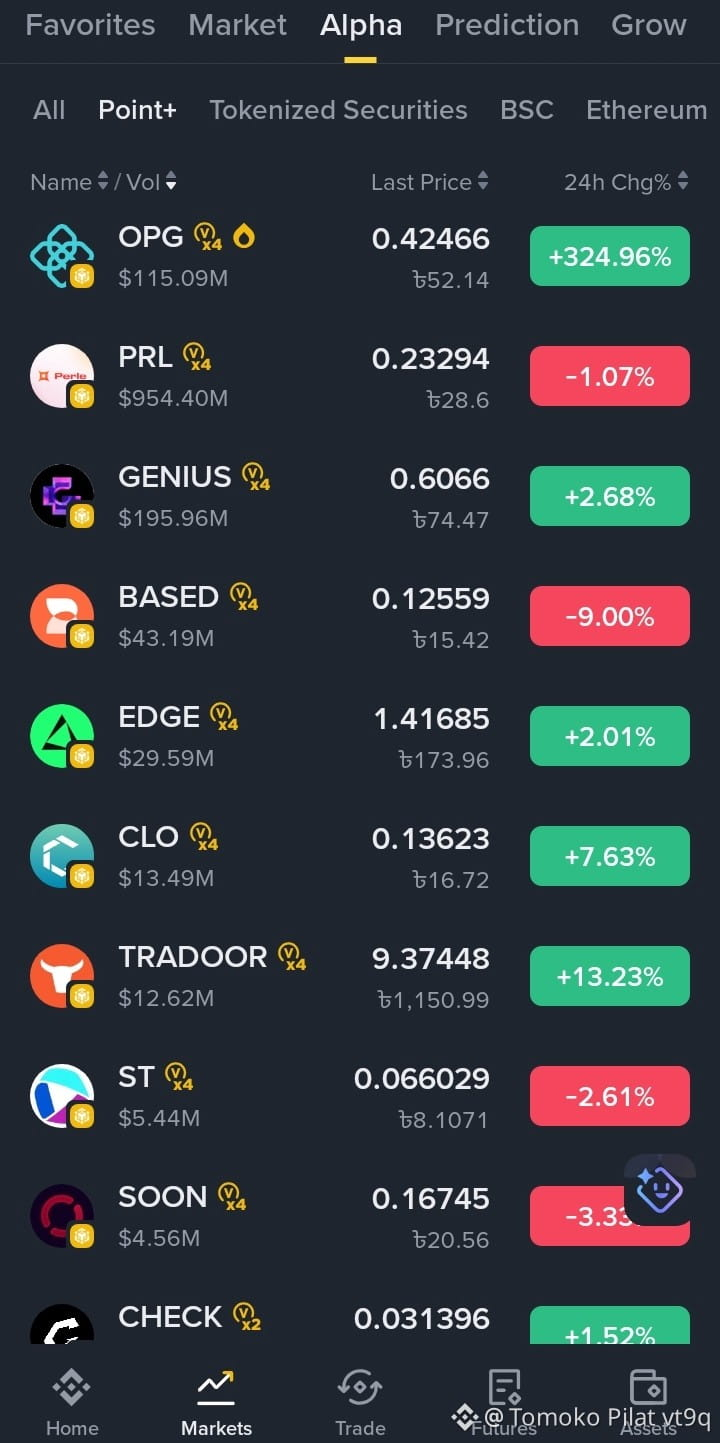Tap the +2.01% change badge for EDGE

tap(610, 737)
